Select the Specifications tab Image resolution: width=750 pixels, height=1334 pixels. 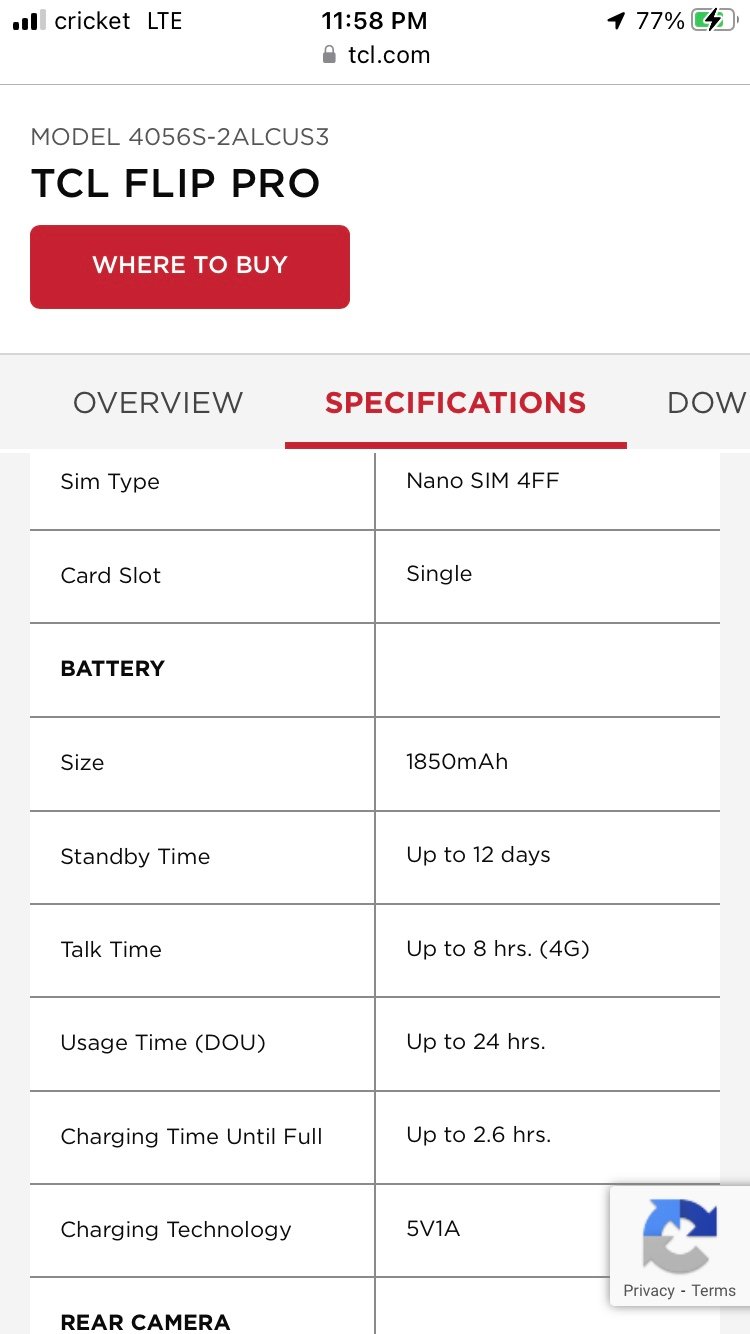pos(455,402)
